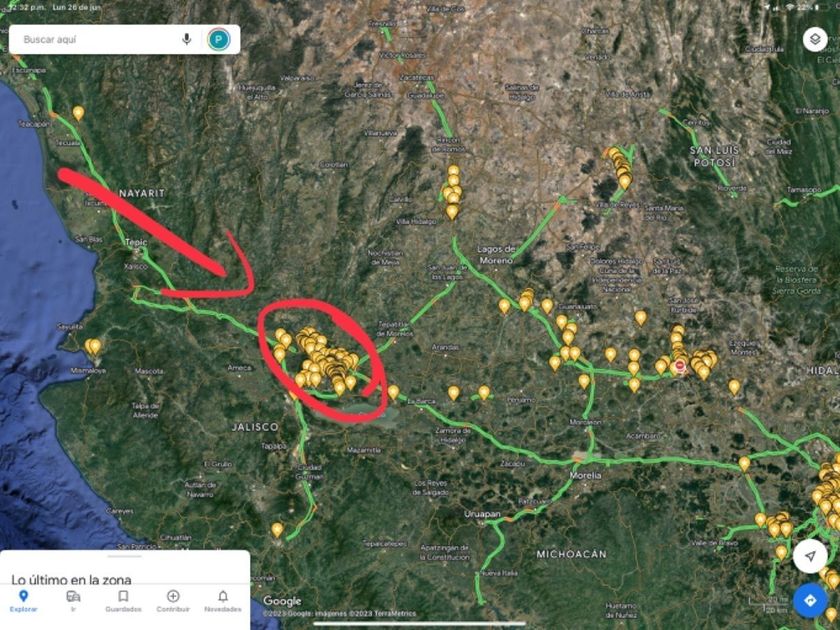Viewport: 840px width, 630px height.
Task: Switch to the Ir tab
Action: (73, 601)
